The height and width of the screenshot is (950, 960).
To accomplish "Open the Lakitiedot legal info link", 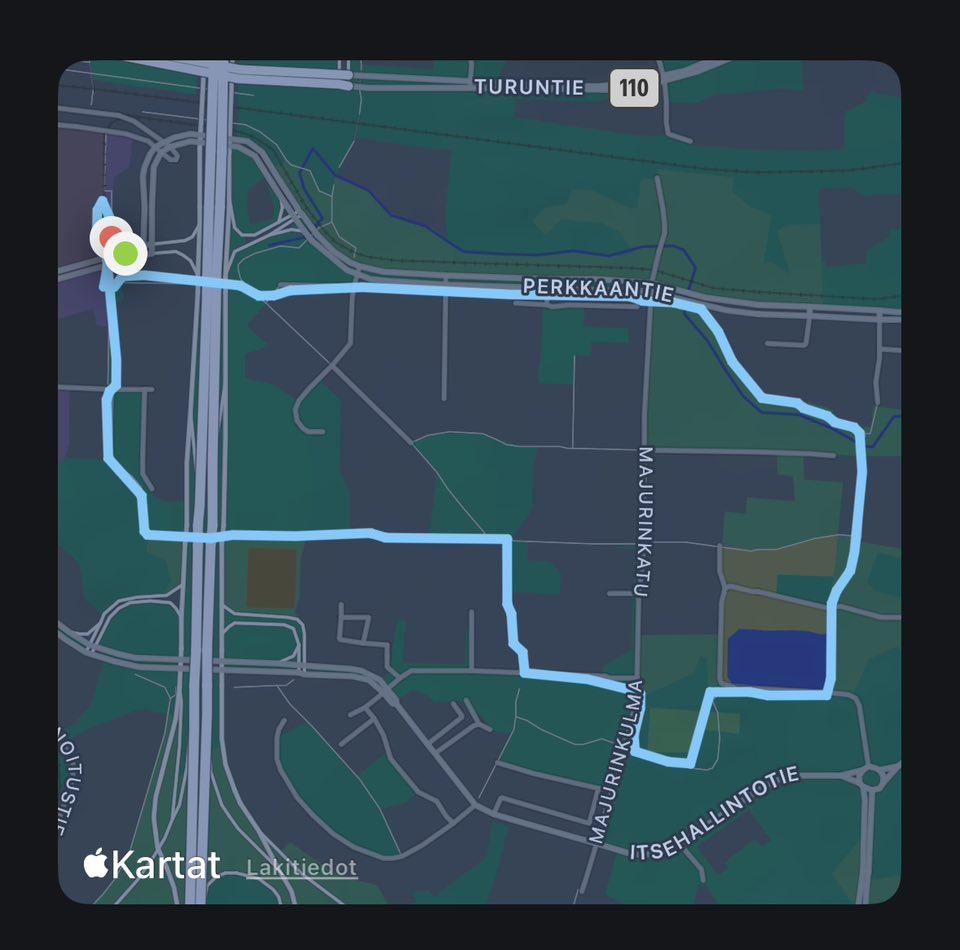I will (302, 867).
